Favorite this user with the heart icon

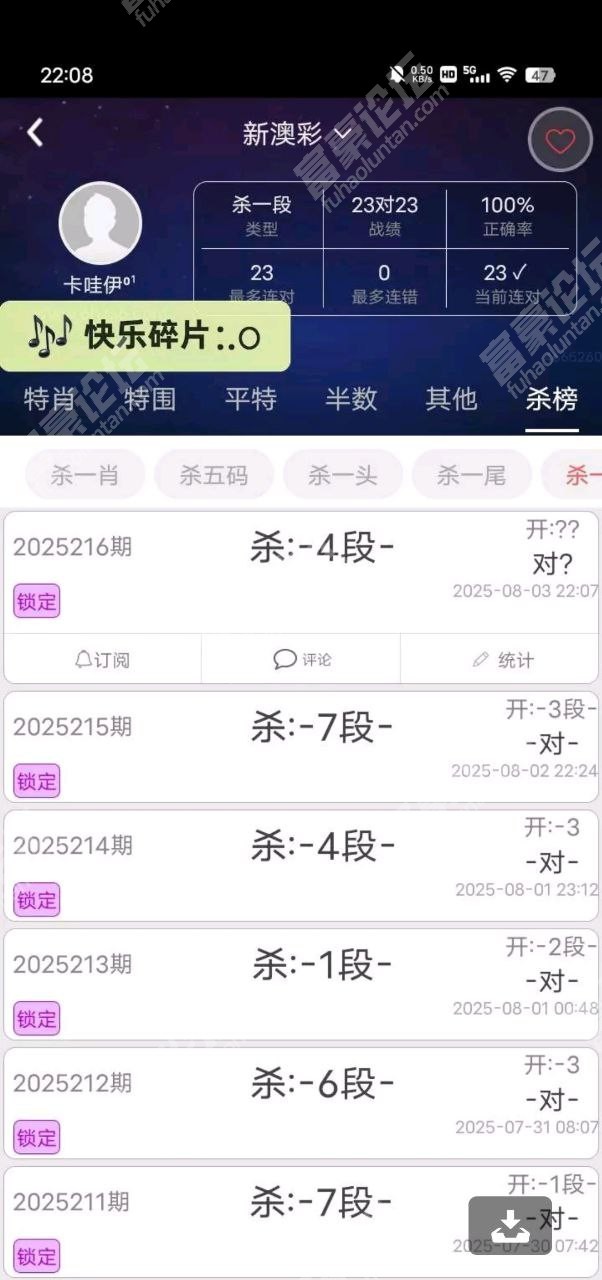[x=560, y=140]
